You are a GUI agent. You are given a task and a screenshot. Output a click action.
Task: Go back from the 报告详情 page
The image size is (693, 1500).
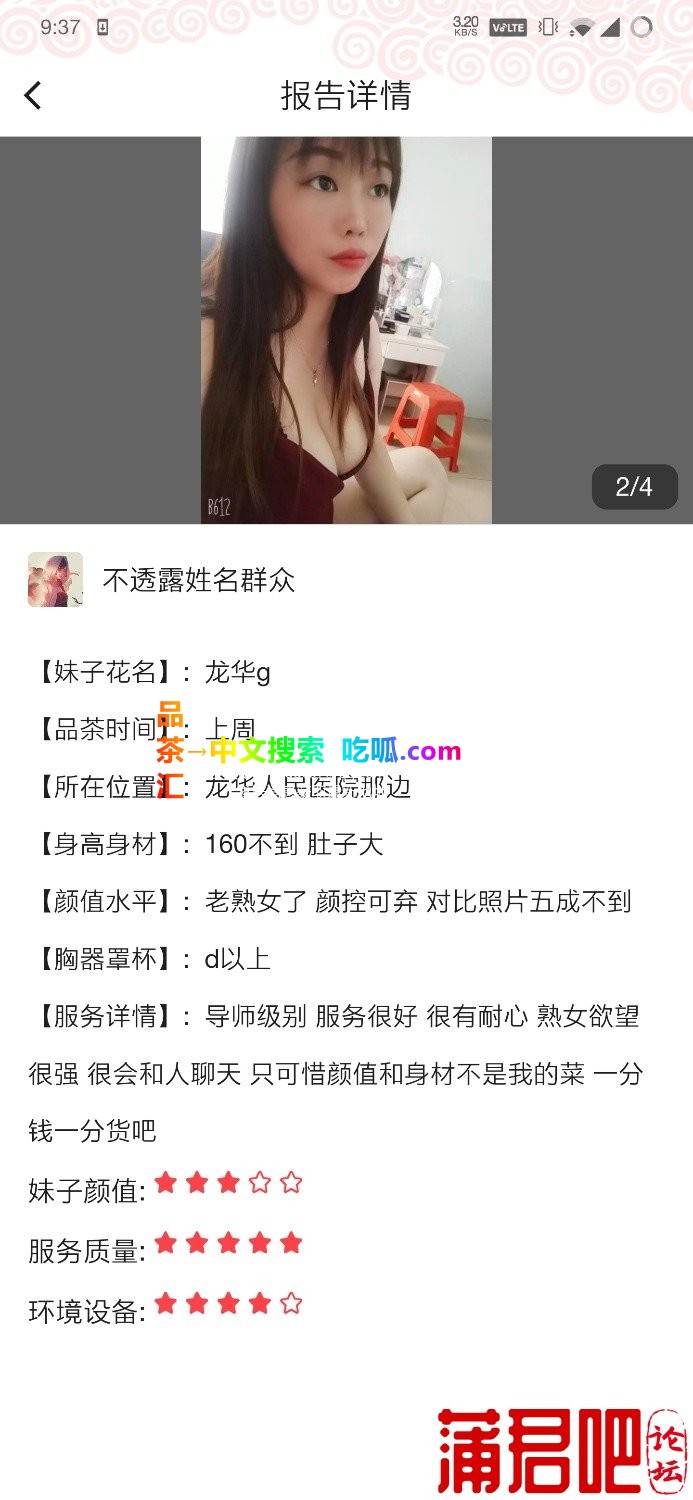33,96
